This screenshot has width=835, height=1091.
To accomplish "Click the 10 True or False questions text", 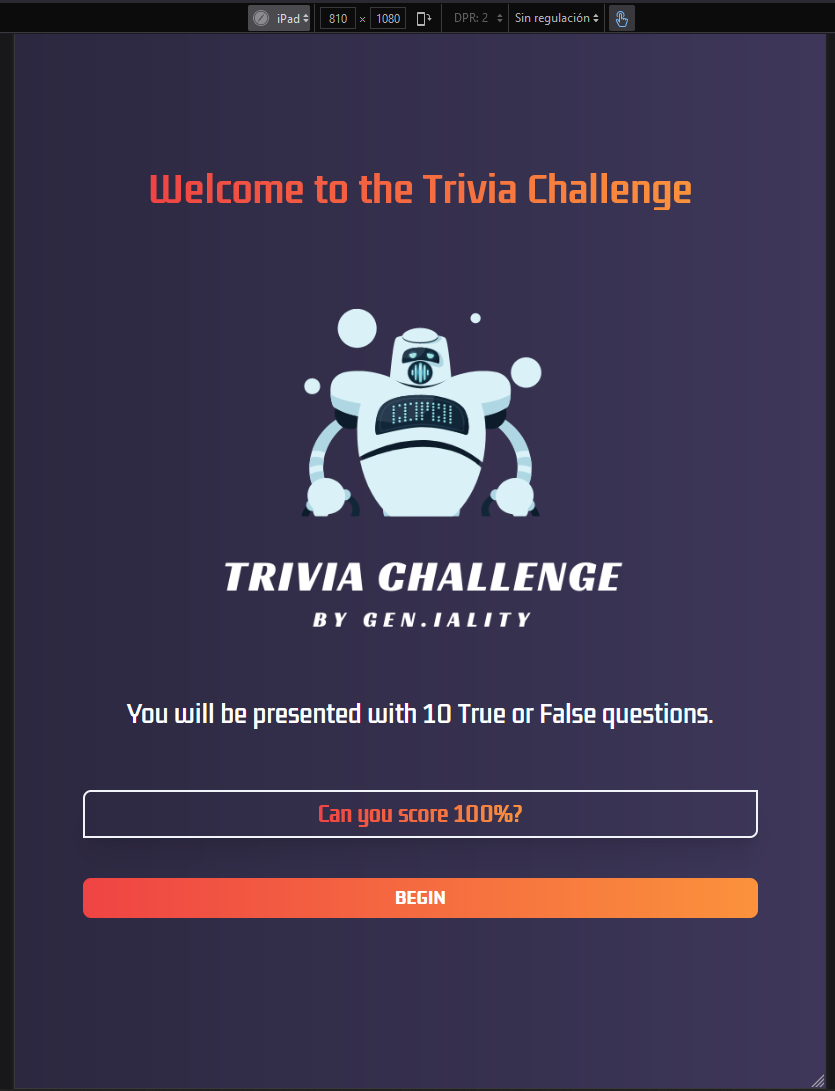I will coord(420,714).
